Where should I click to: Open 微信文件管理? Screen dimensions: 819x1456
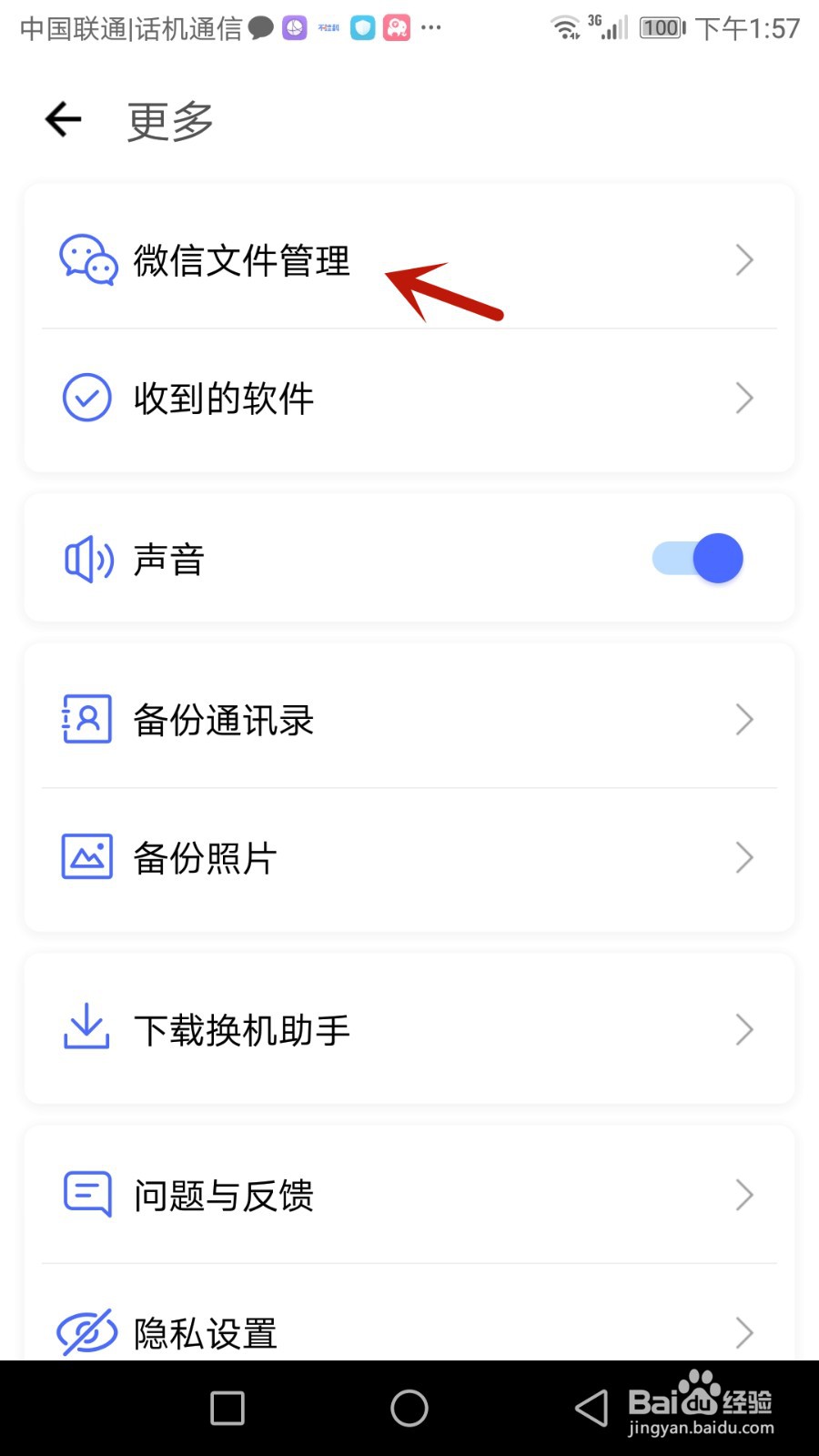click(409, 260)
